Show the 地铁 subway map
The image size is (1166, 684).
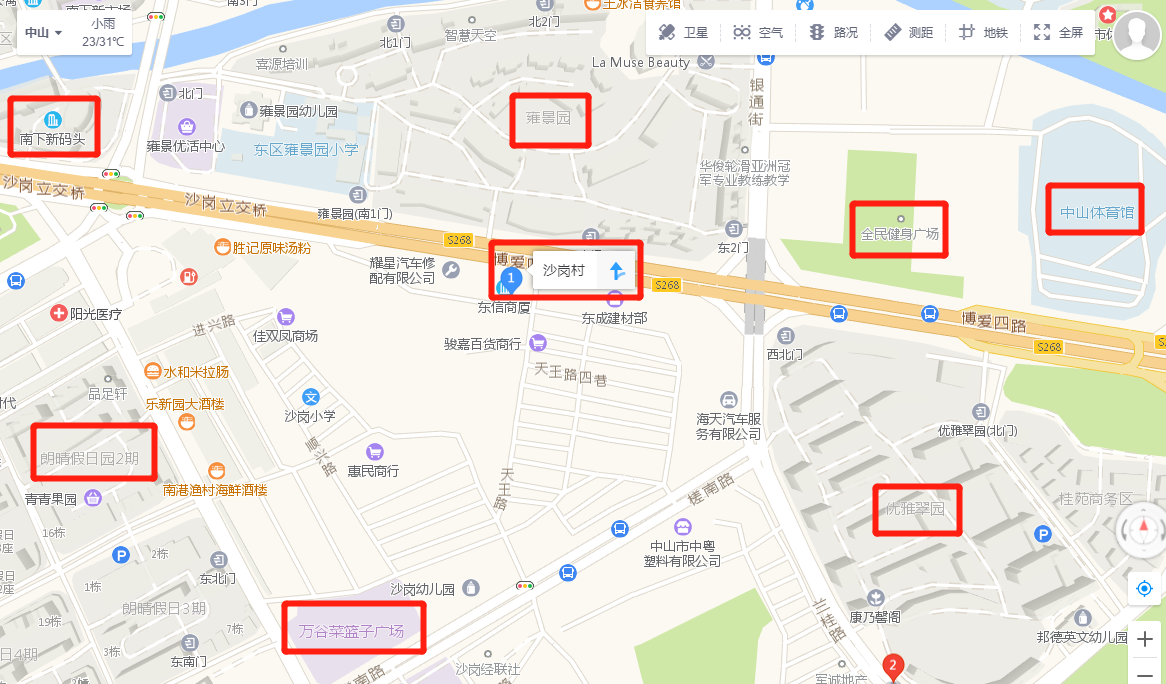tap(983, 33)
